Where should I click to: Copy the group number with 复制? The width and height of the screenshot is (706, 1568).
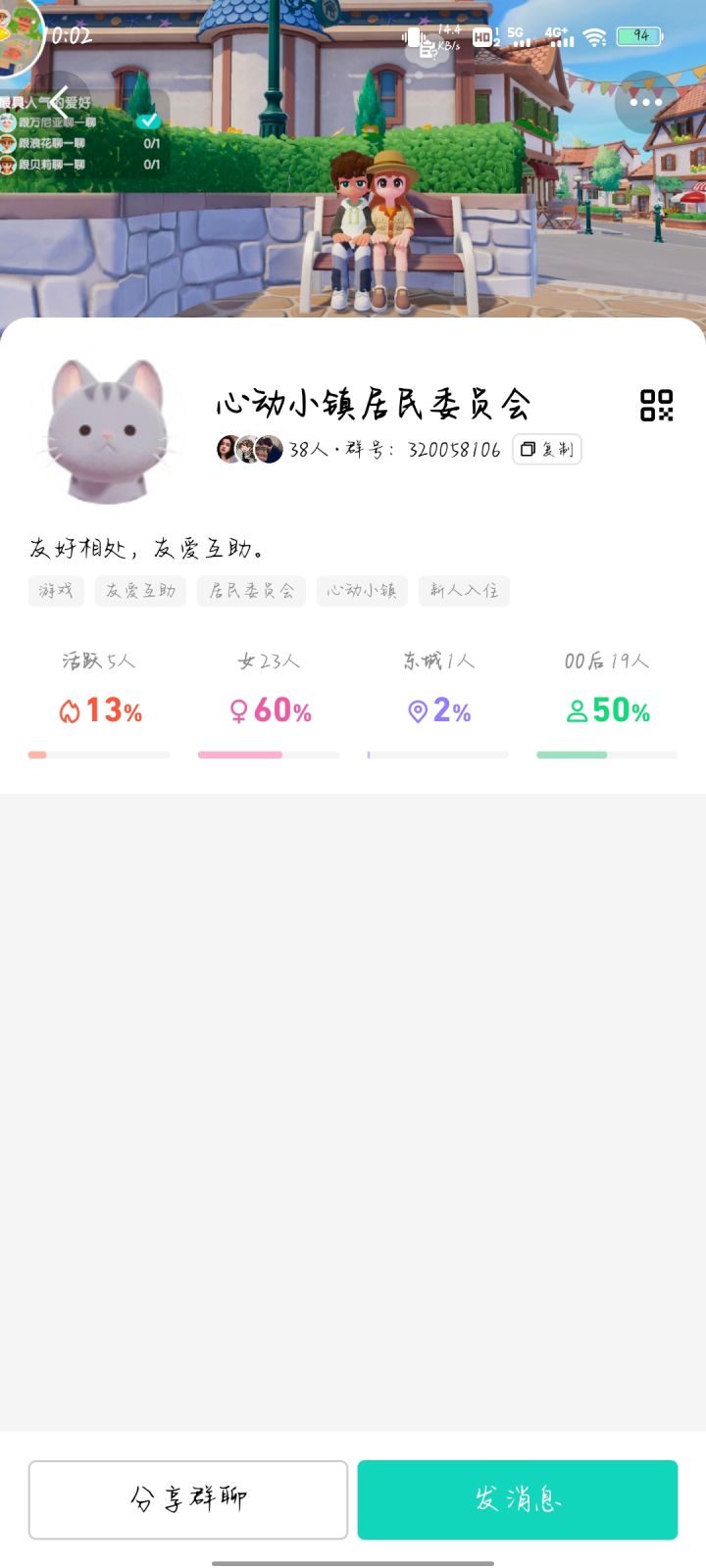[x=547, y=449]
